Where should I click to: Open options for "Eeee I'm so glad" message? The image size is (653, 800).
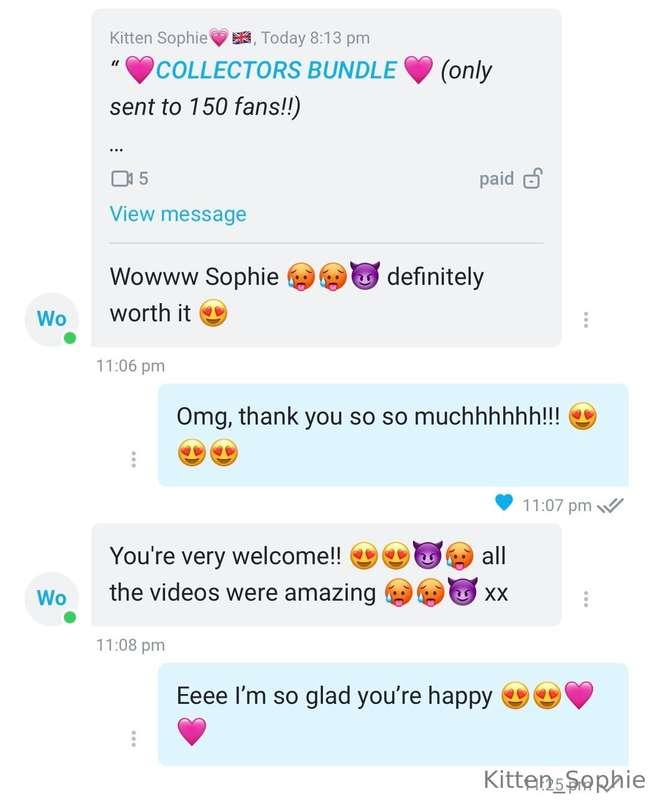click(133, 739)
